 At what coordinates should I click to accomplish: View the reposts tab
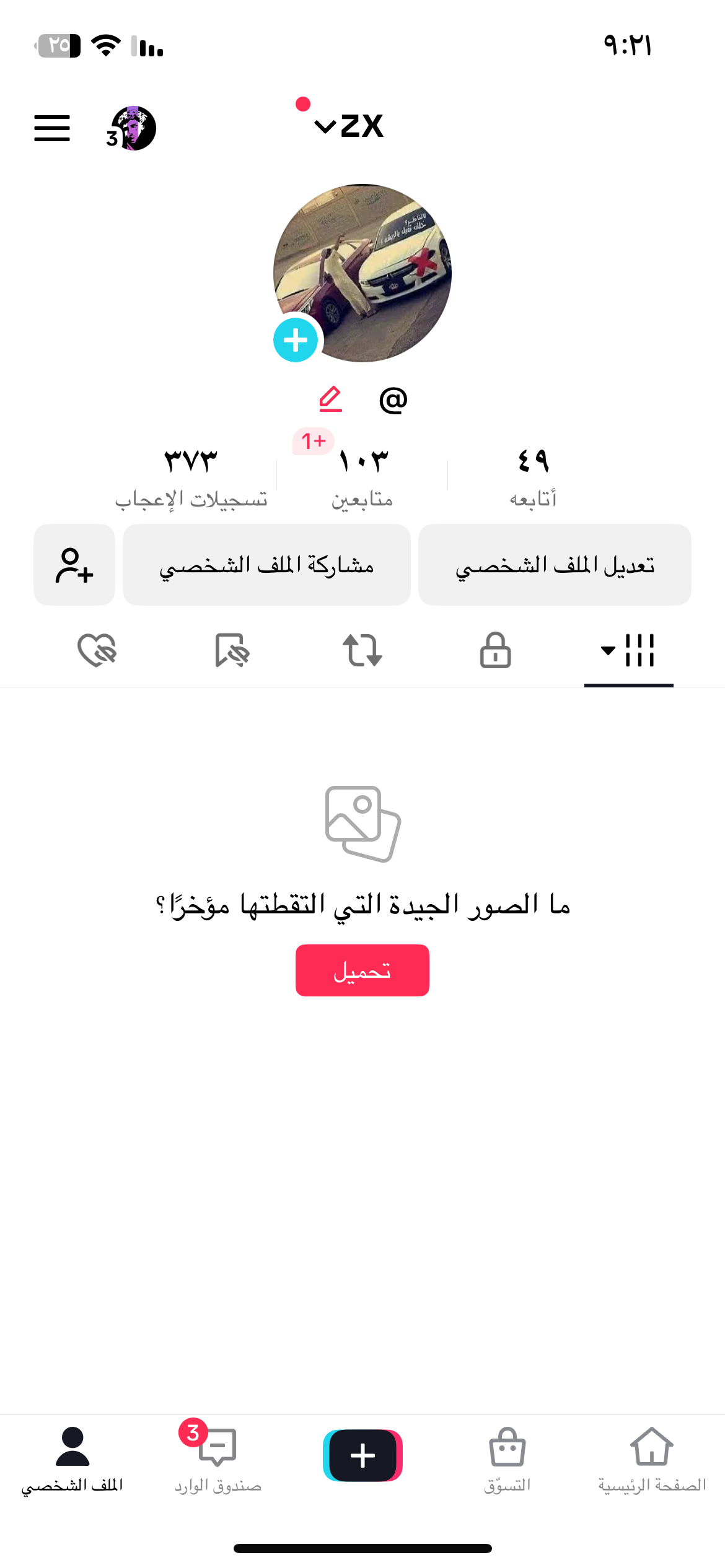point(362,651)
